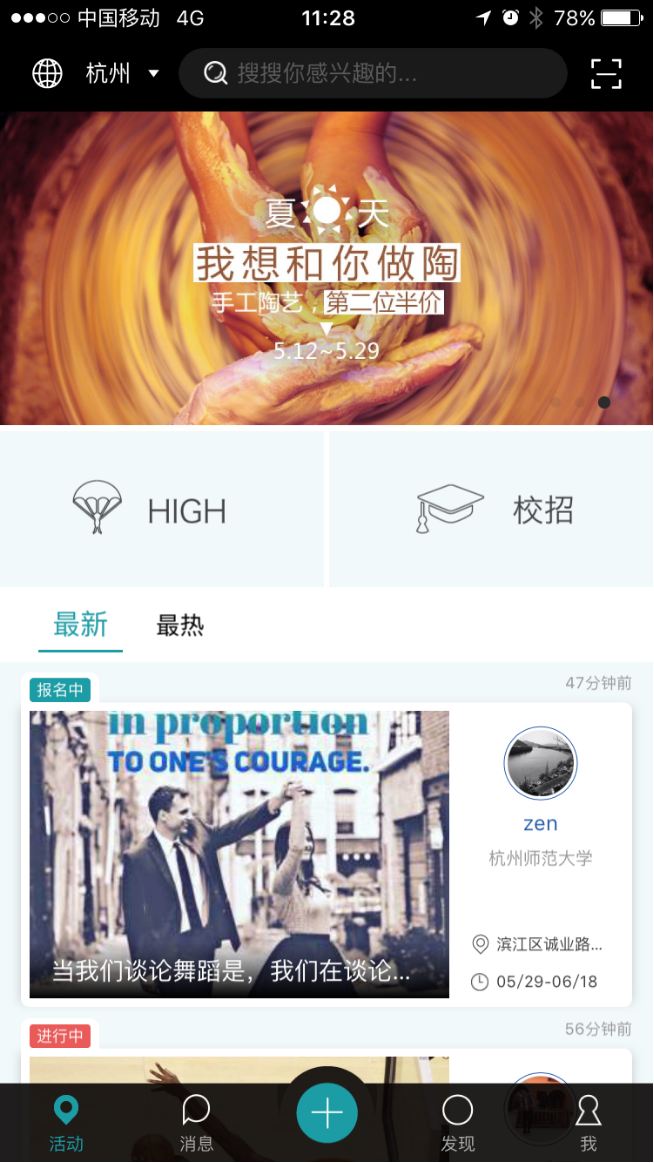The height and width of the screenshot is (1163, 654).
Task: View zen's profile avatar
Action: point(541,763)
